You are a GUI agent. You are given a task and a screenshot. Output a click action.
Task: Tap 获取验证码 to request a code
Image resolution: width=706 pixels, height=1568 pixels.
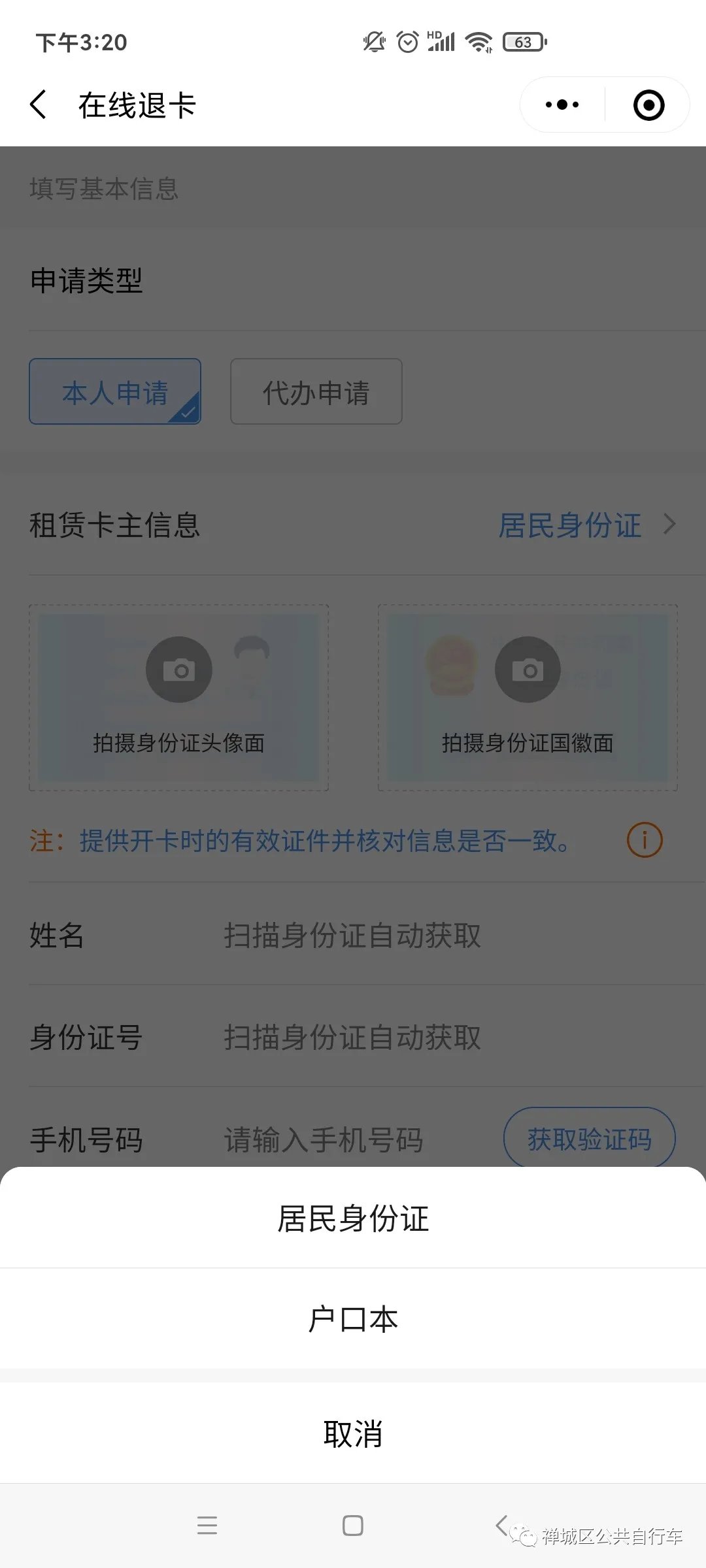pyautogui.click(x=589, y=1139)
